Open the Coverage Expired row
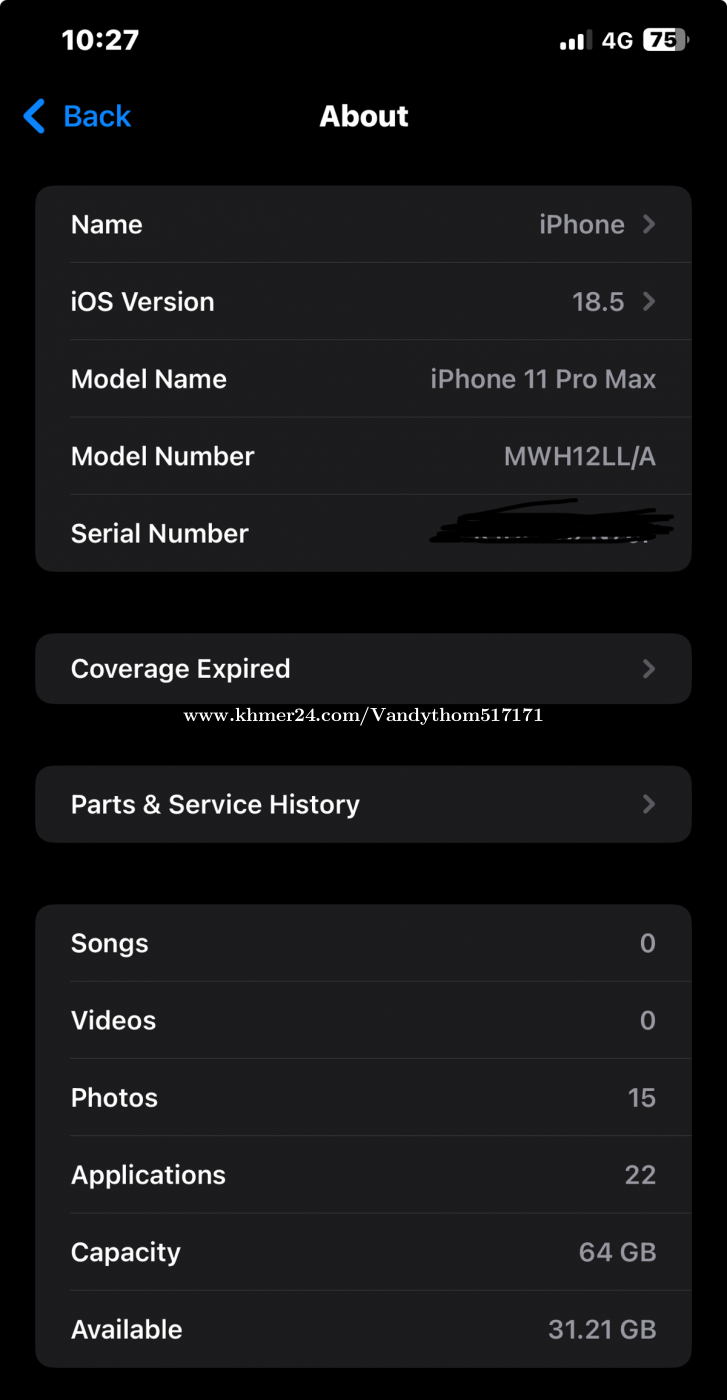This screenshot has width=727, height=1400. (363, 669)
